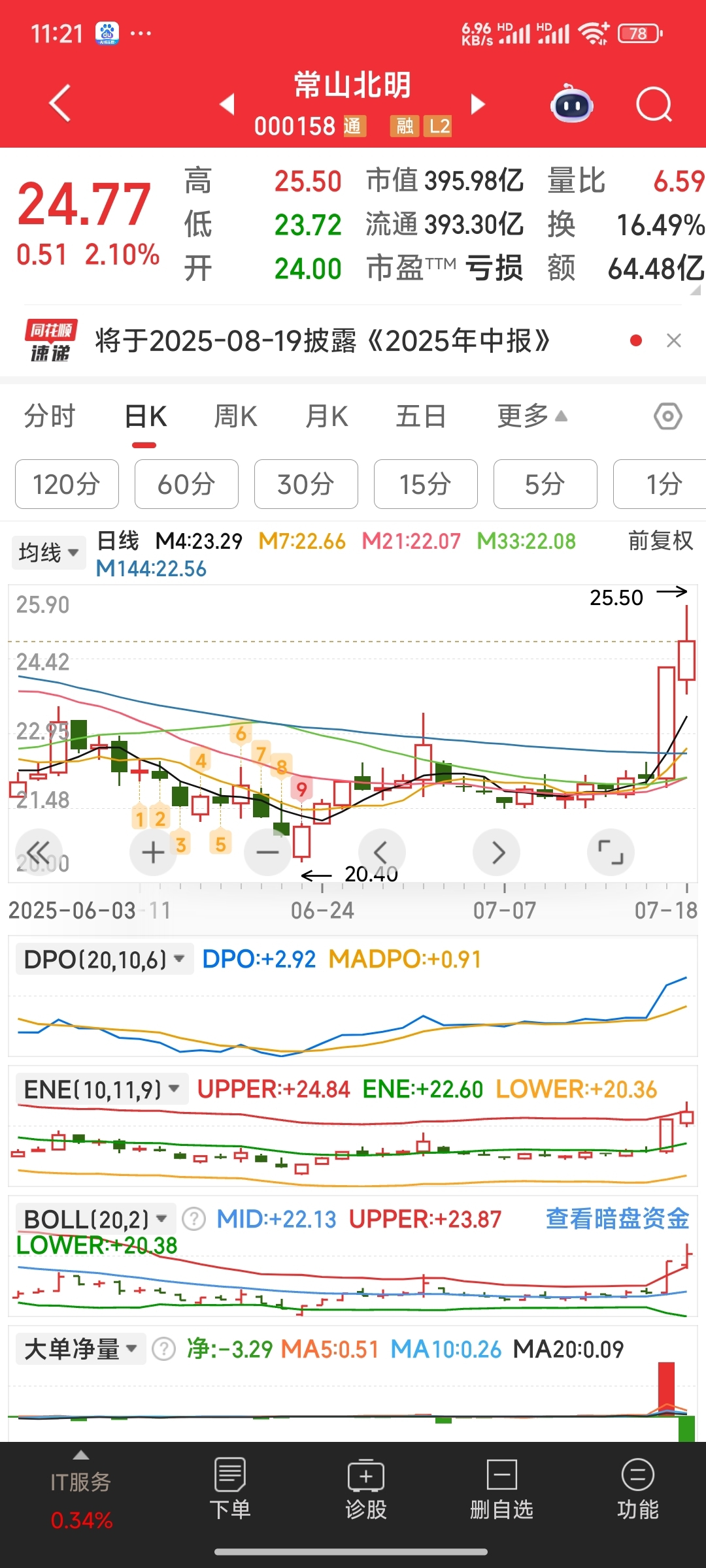Open the 均线 indicator dropdown
The image size is (706, 1568).
click(x=49, y=553)
